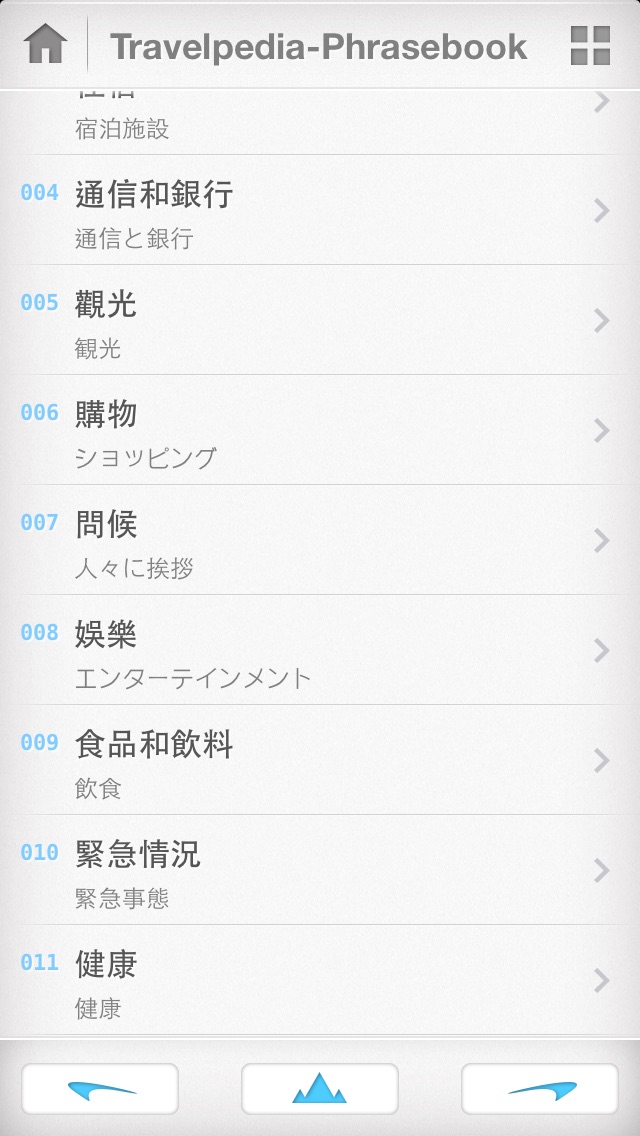Viewport: 640px width, 1136px height.
Task: Tap the left arrow button in bottom bar
Action: click(100, 1088)
